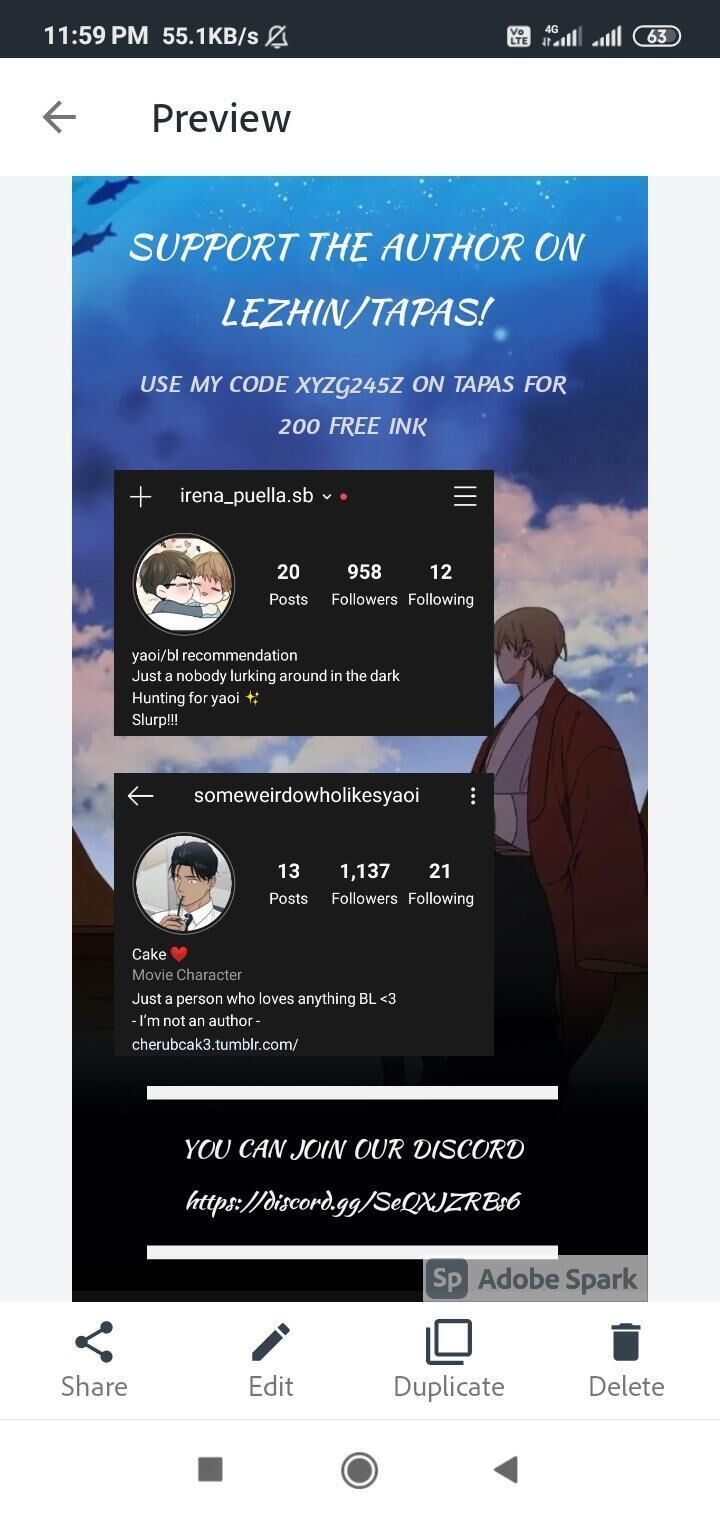Go back from the Preview screen
The height and width of the screenshot is (1520, 720).
pos(60,118)
